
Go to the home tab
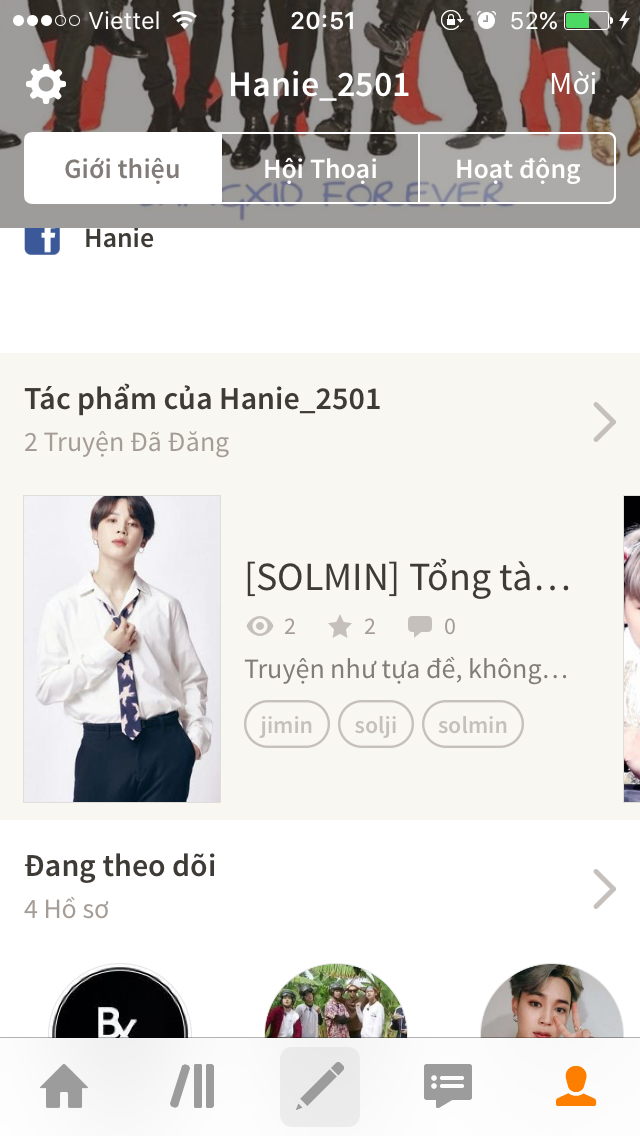point(64,1087)
